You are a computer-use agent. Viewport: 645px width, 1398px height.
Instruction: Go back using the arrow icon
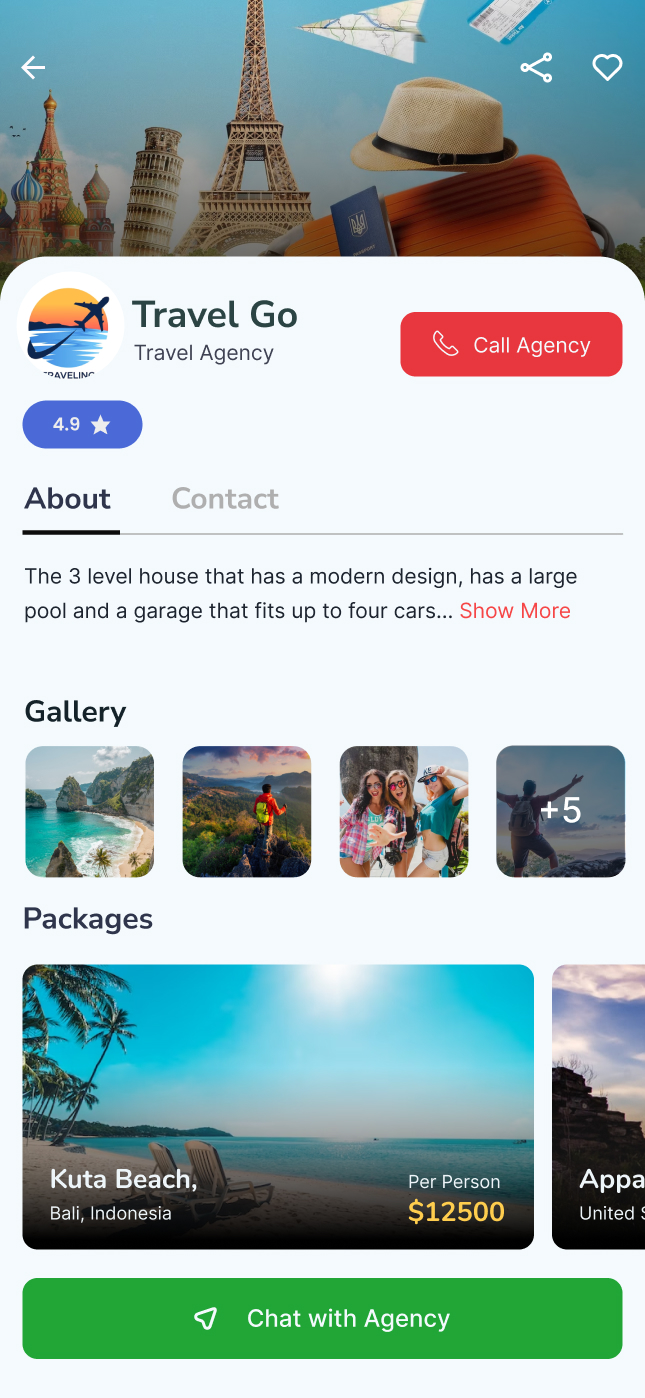[x=33, y=68]
